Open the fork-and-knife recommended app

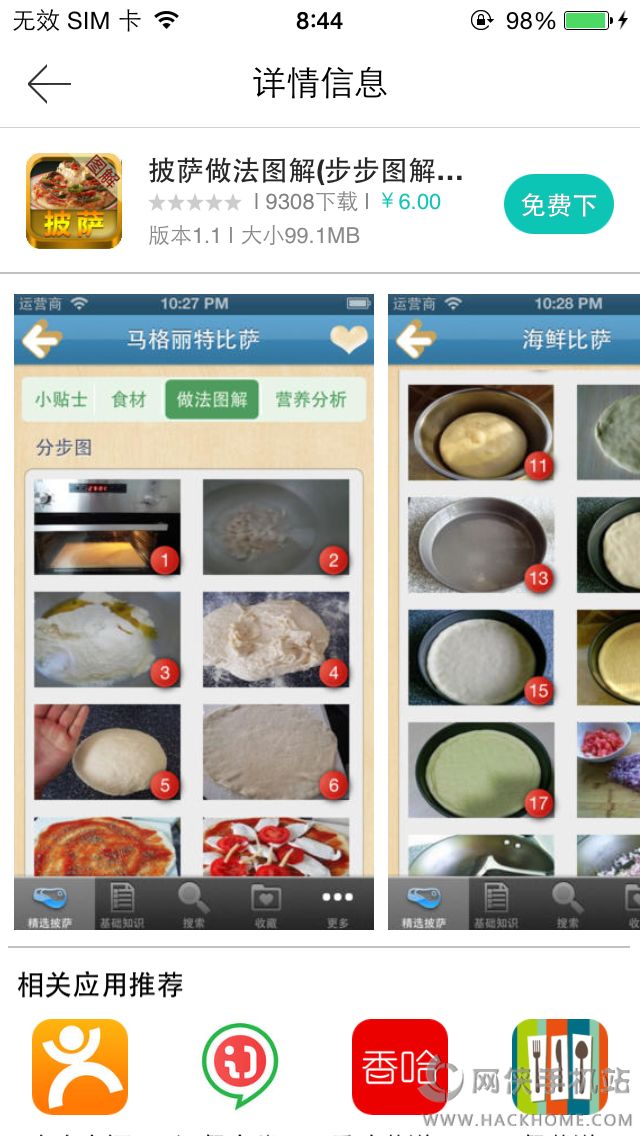coord(560,1066)
